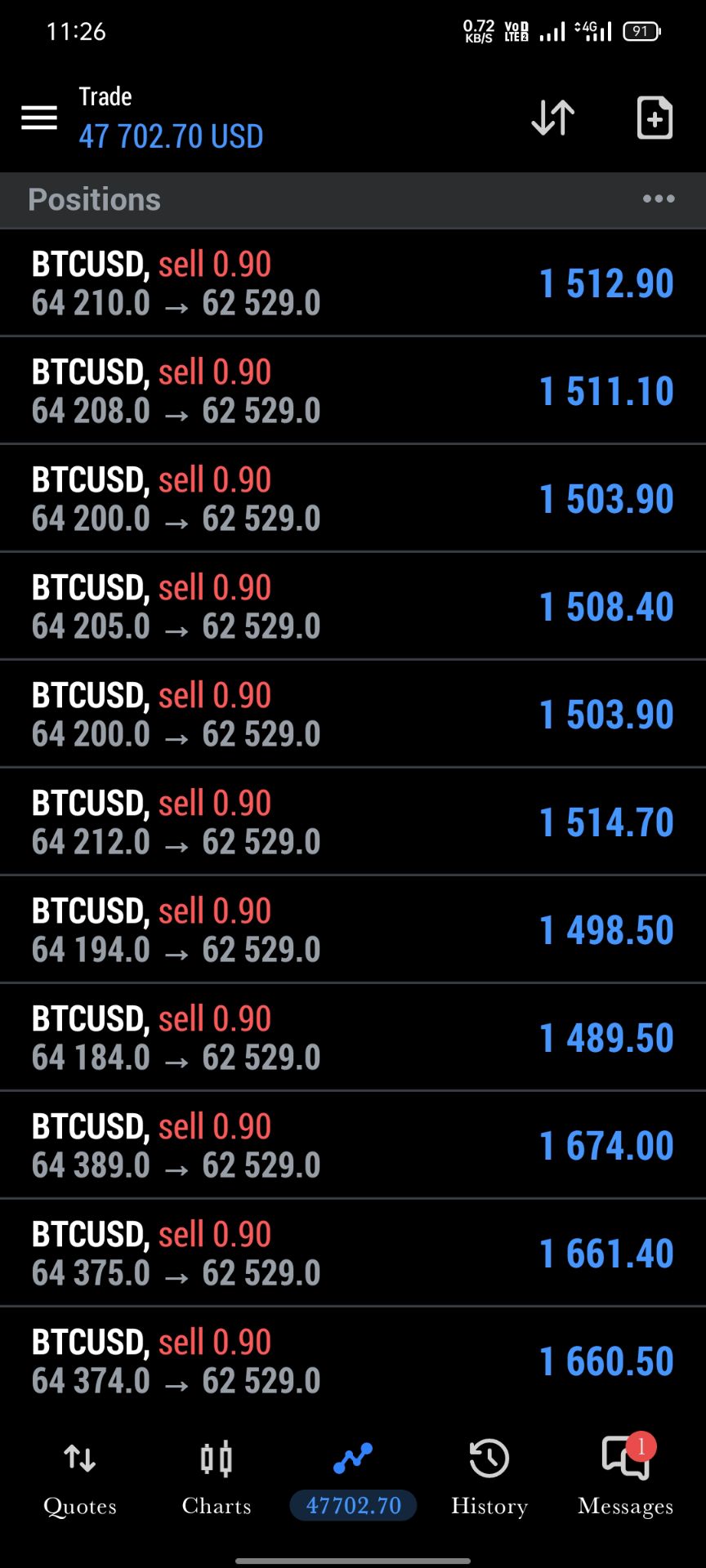This screenshot has height=1568, width=706.
Task: Open the hamburger drawer menu
Action: click(39, 118)
